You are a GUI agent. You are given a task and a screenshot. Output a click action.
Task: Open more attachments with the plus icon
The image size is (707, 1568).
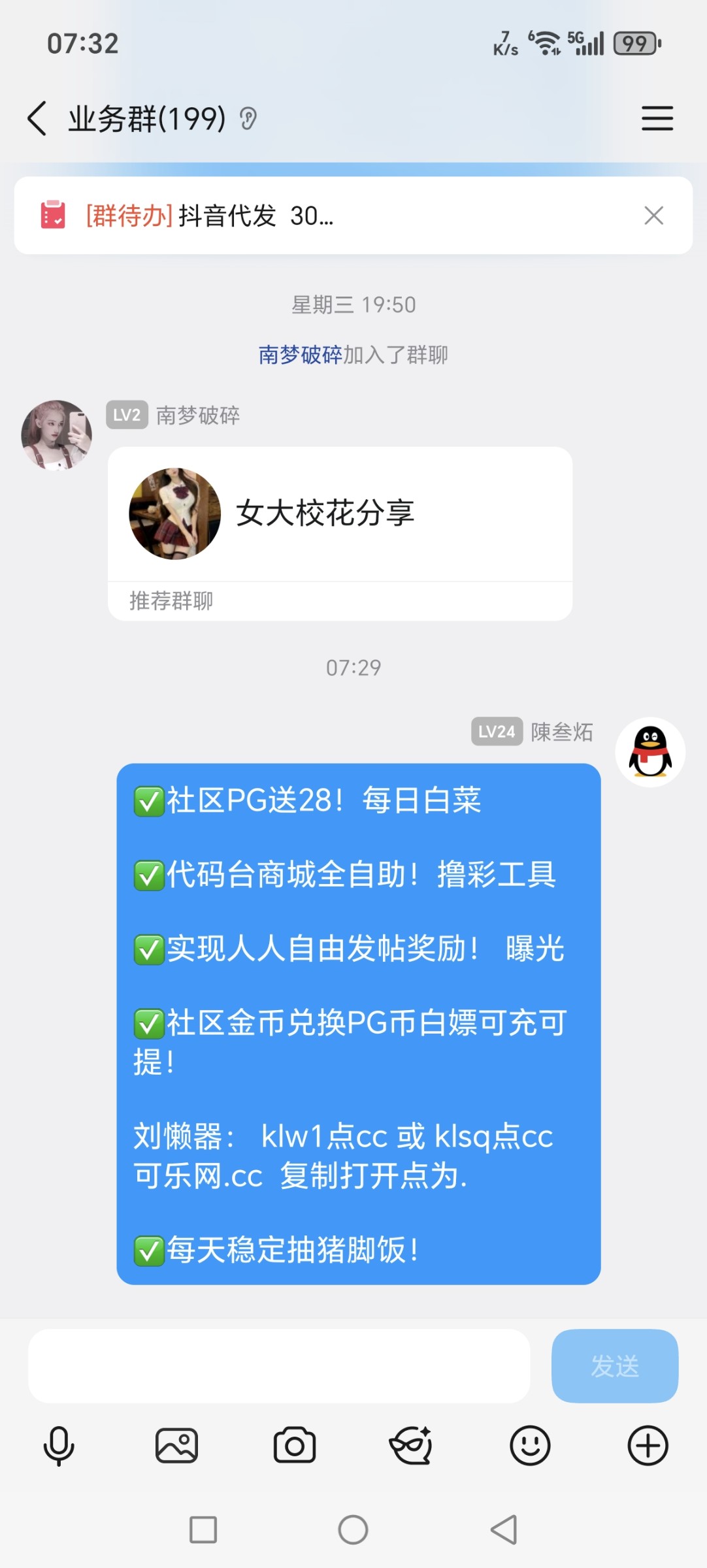click(x=648, y=1445)
